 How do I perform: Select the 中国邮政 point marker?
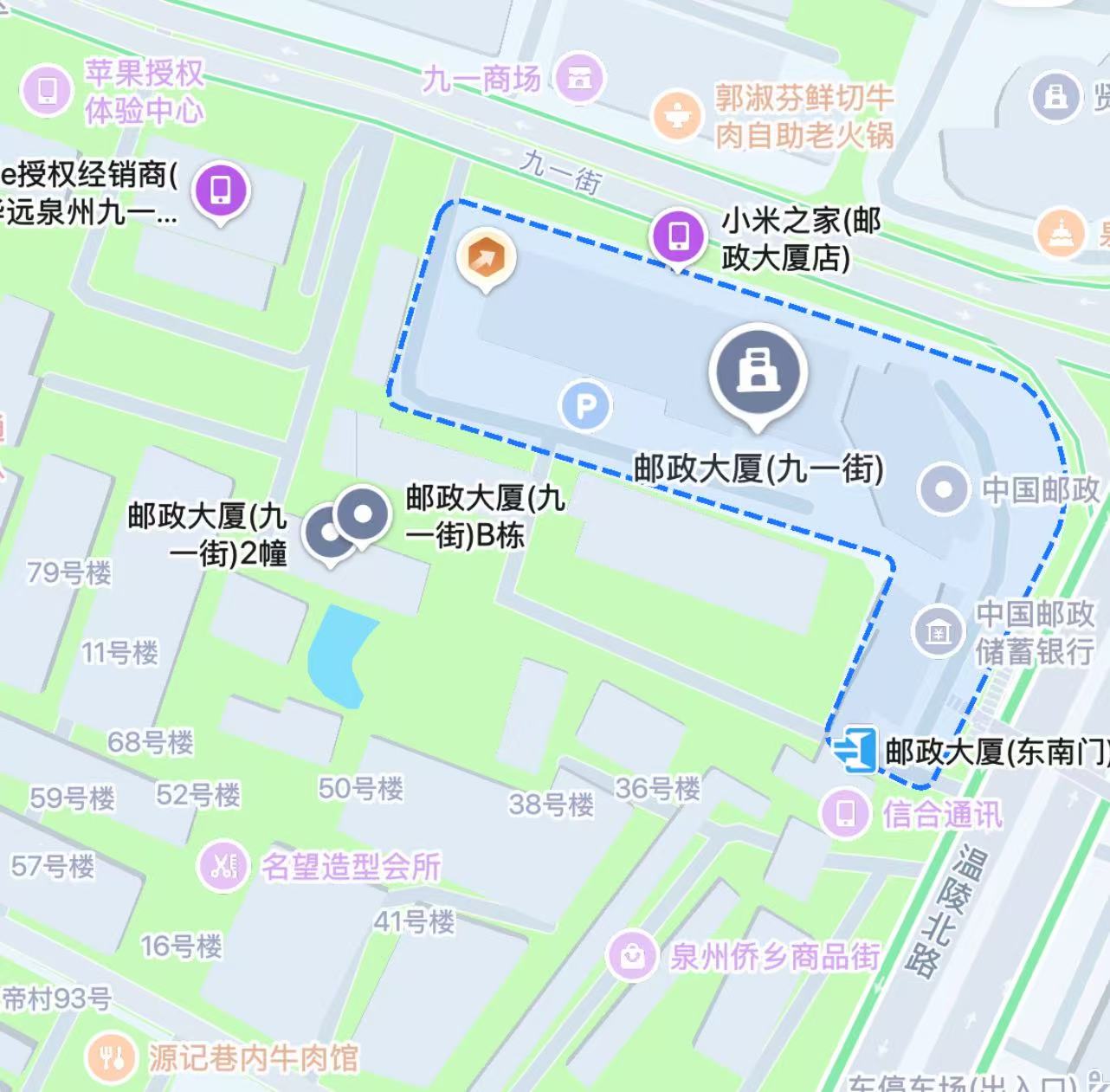tap(944, 490)
